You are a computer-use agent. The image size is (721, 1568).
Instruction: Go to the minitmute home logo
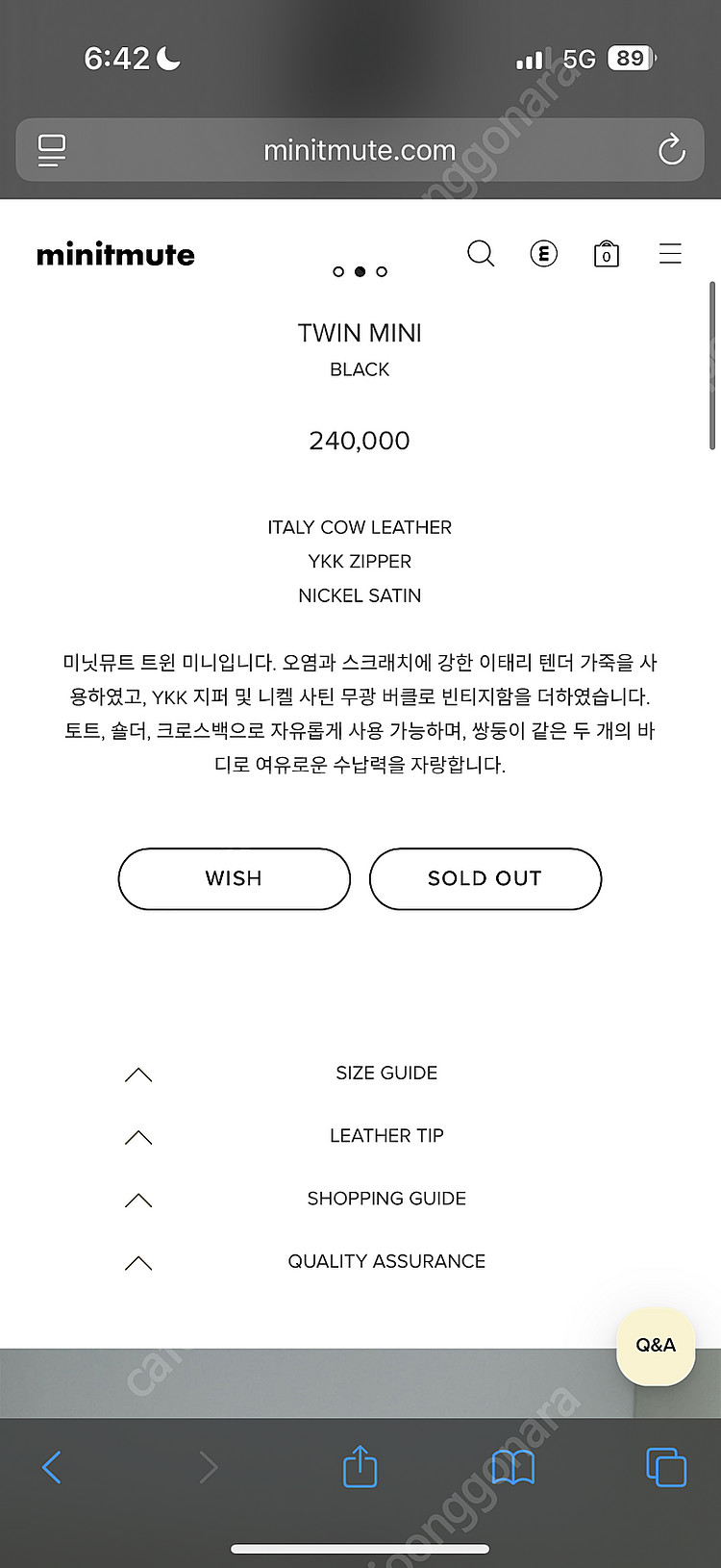pos(115,255)
